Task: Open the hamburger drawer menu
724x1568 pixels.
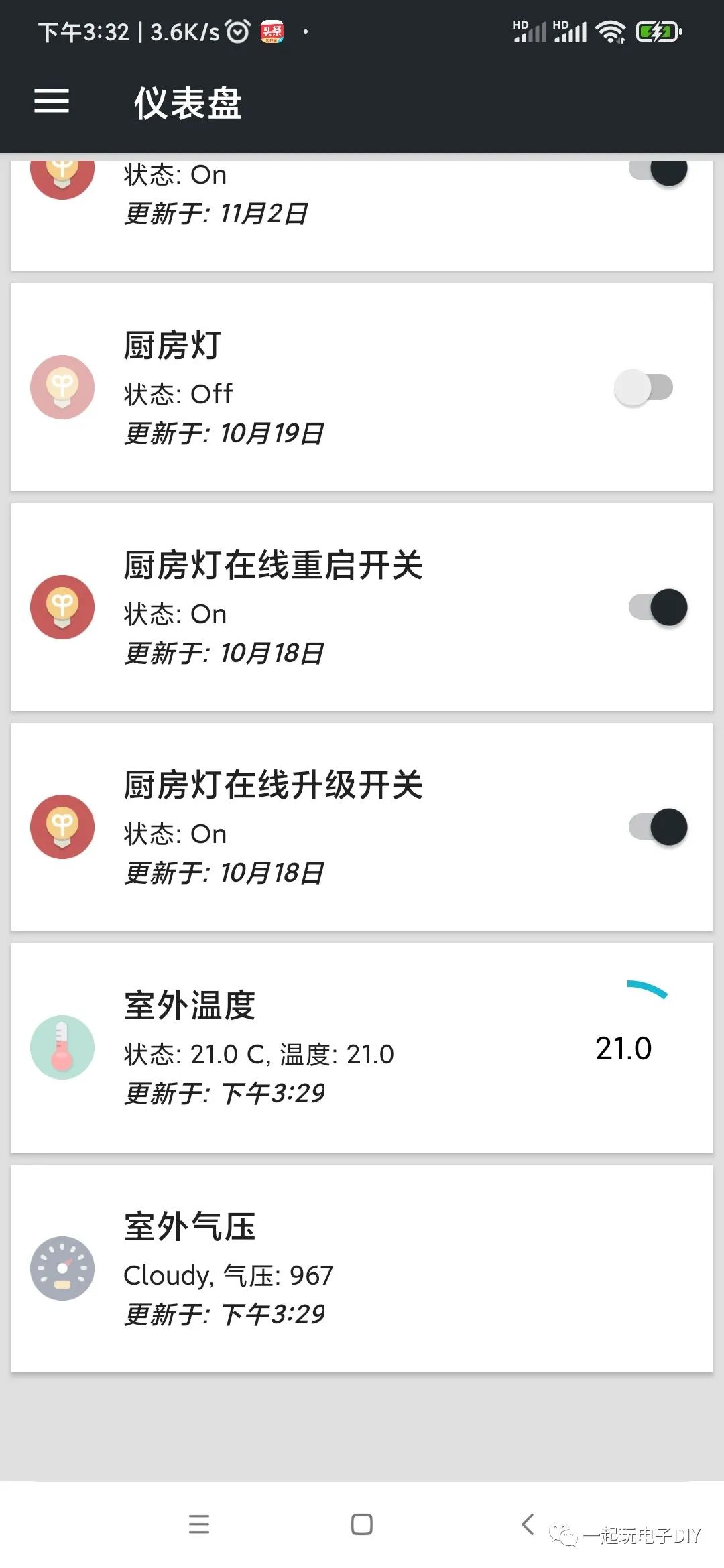Action: pos(52,101)
